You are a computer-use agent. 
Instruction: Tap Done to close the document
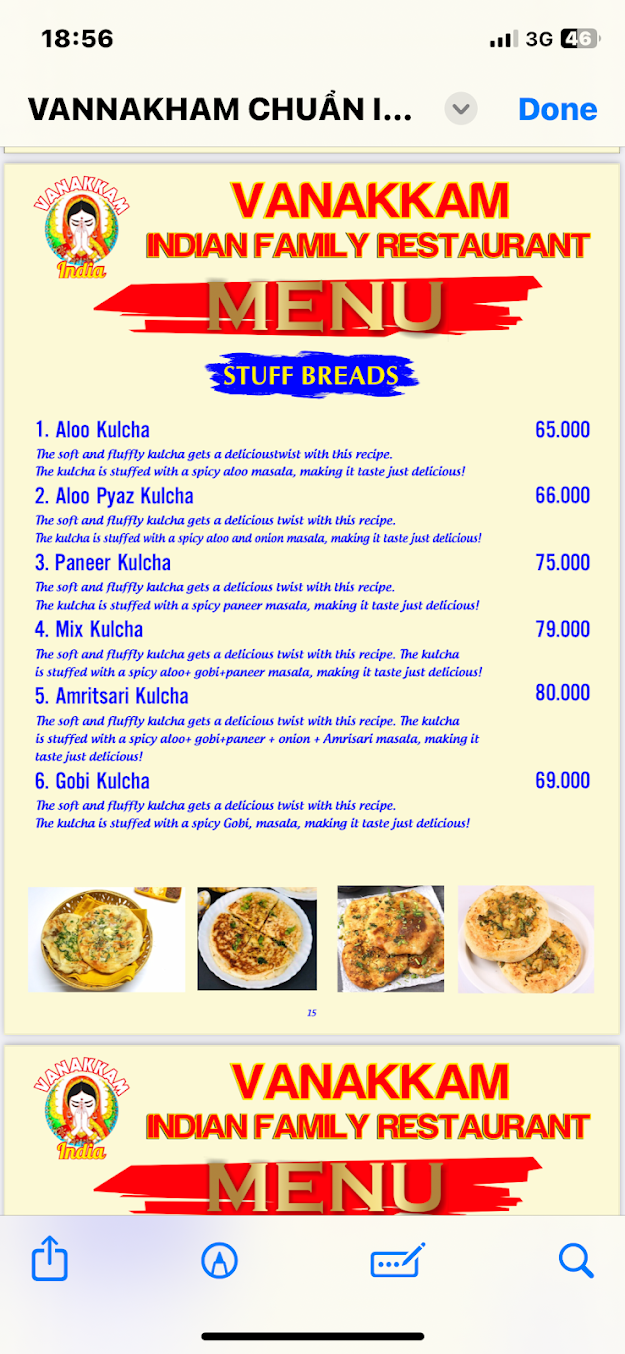(x=557, y=109)
